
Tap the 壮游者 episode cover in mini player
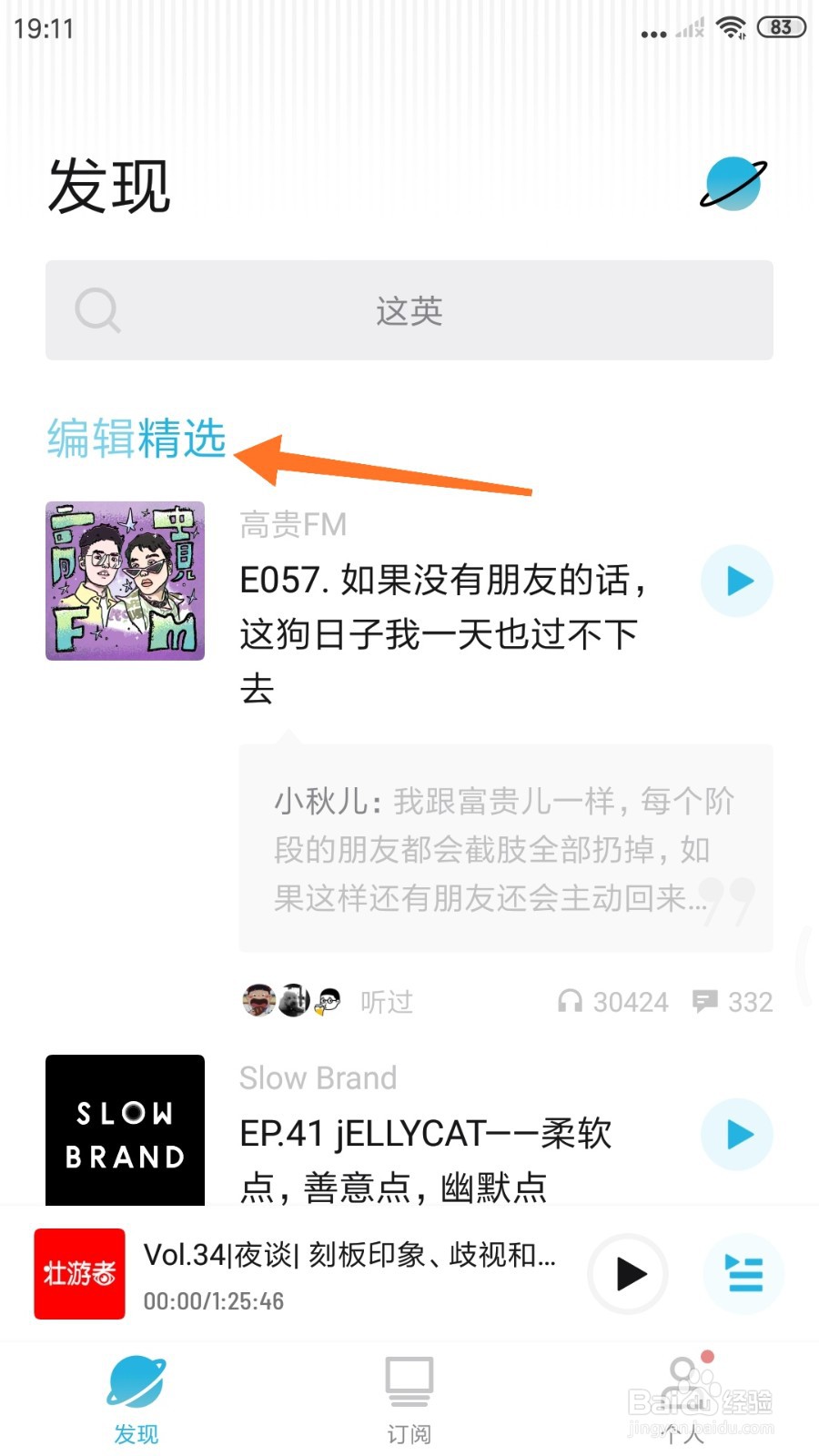click(79, 1274)
